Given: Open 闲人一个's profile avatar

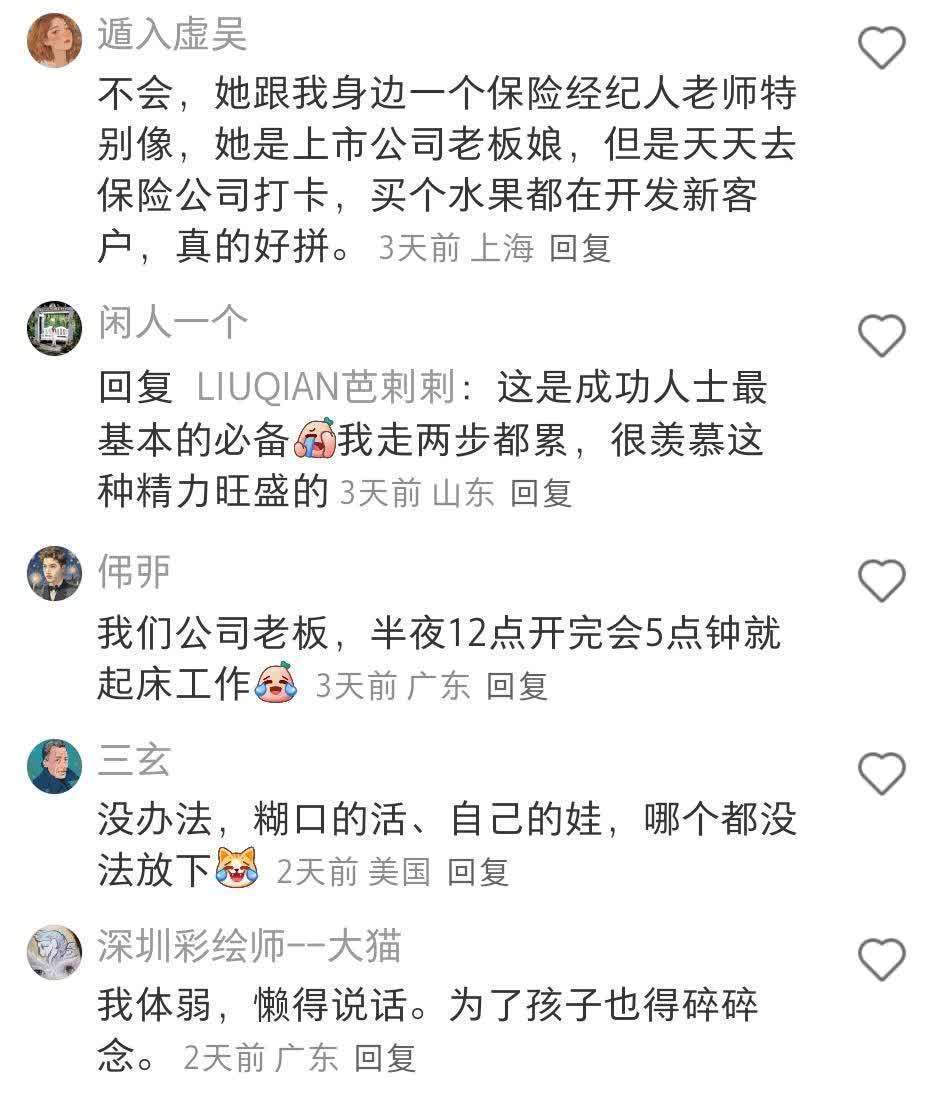Looking at the screenshot, I should [x=54, y=328].
